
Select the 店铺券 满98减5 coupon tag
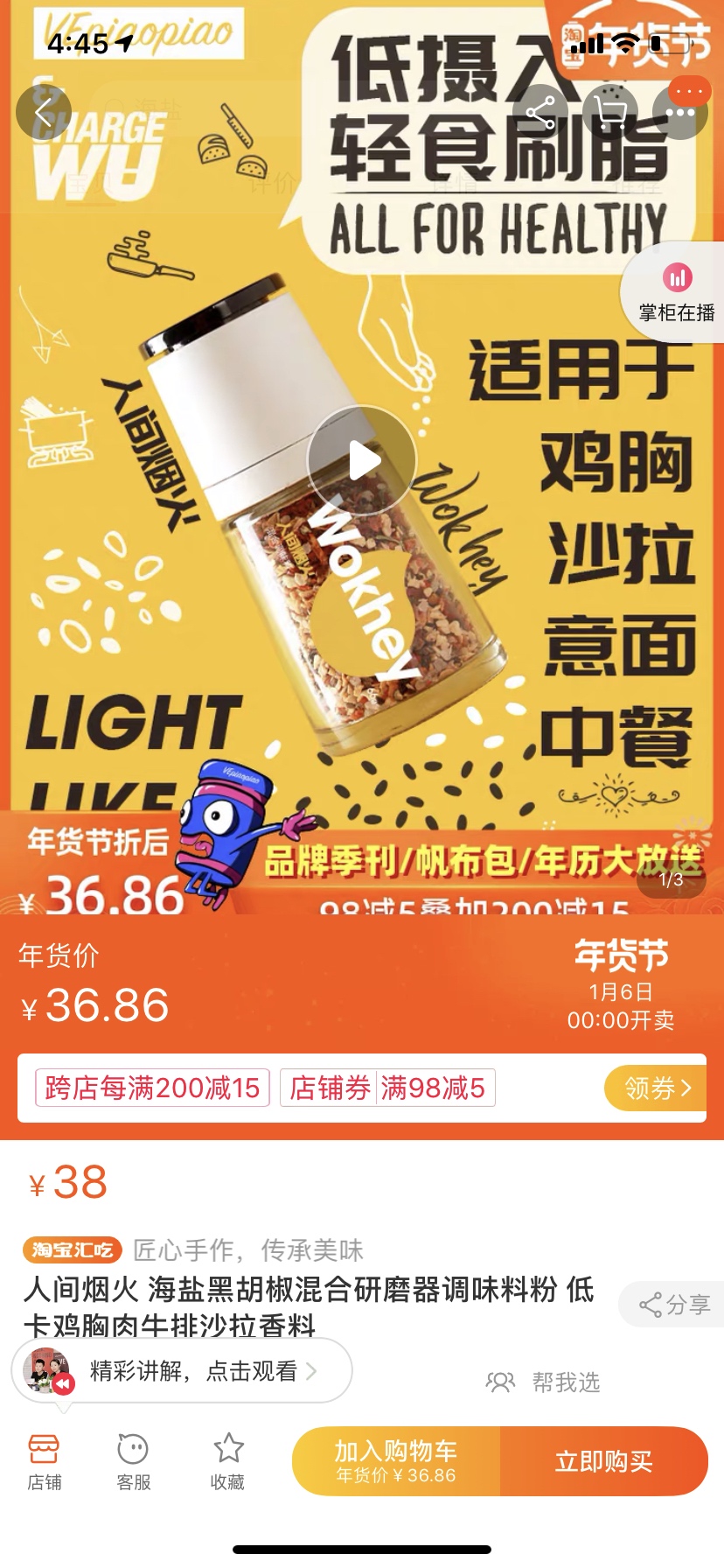(386, 1088)
